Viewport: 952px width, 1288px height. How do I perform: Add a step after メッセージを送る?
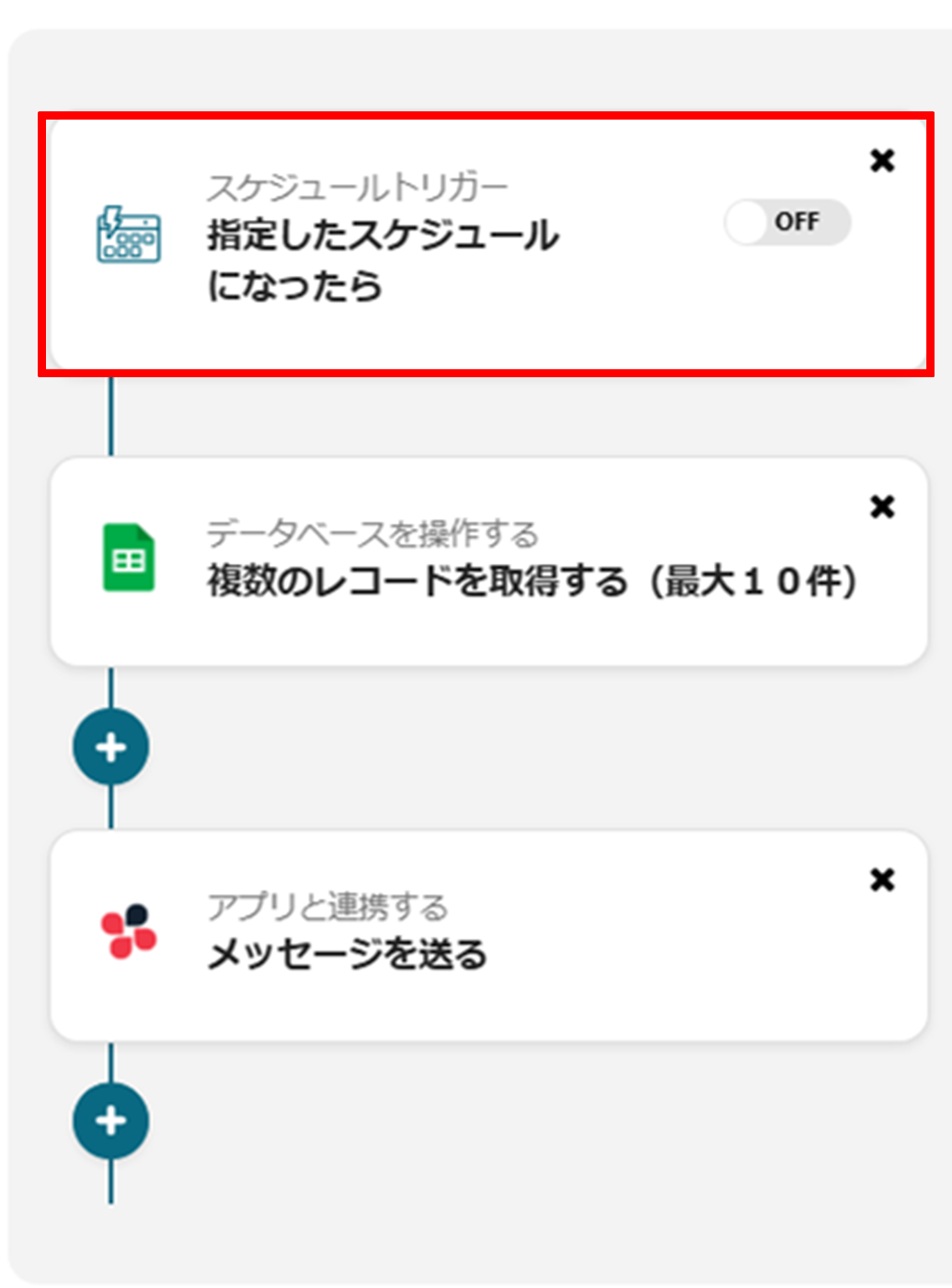(111, 1121)
